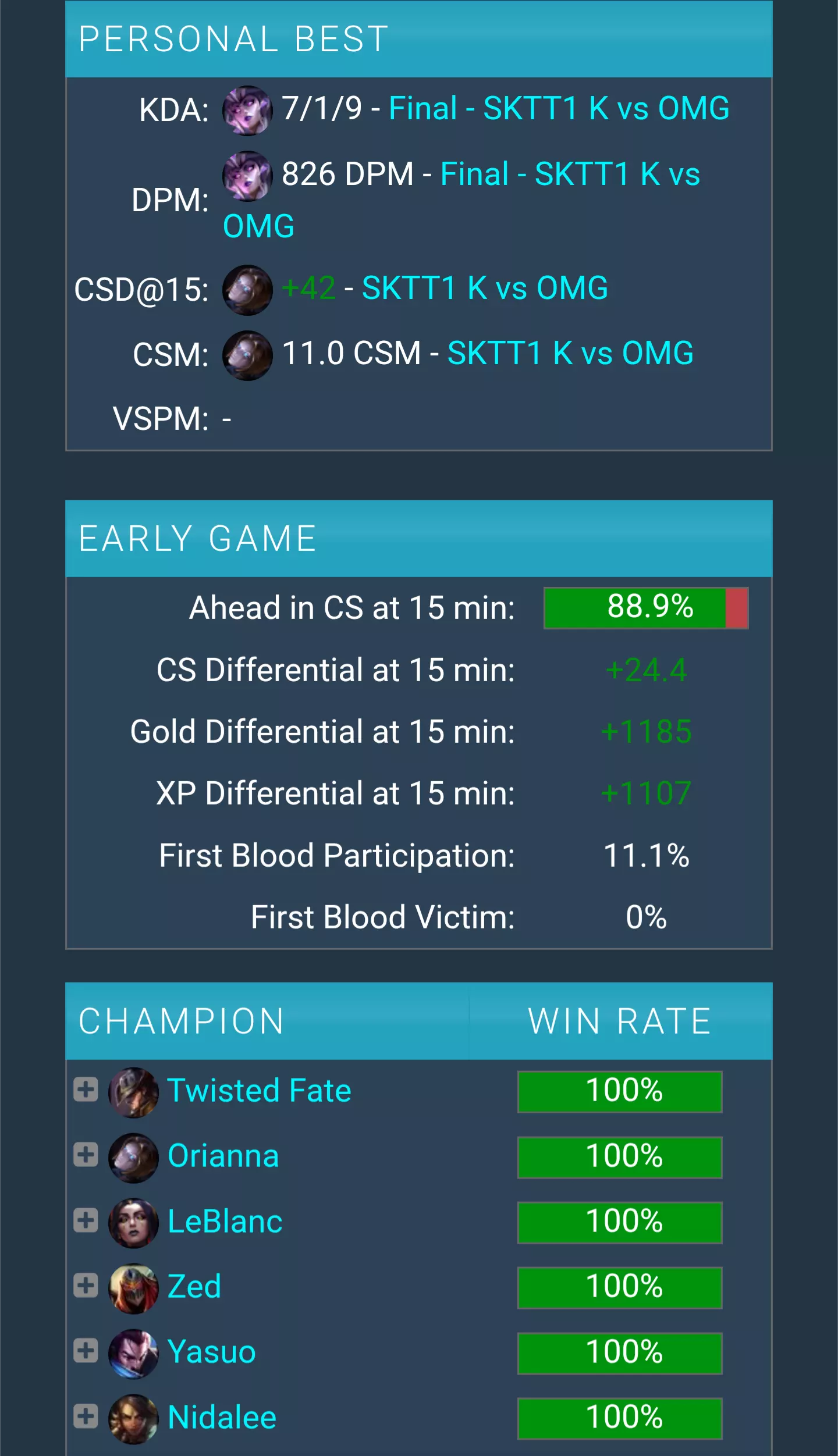Open the Zed champion link

194,1287
